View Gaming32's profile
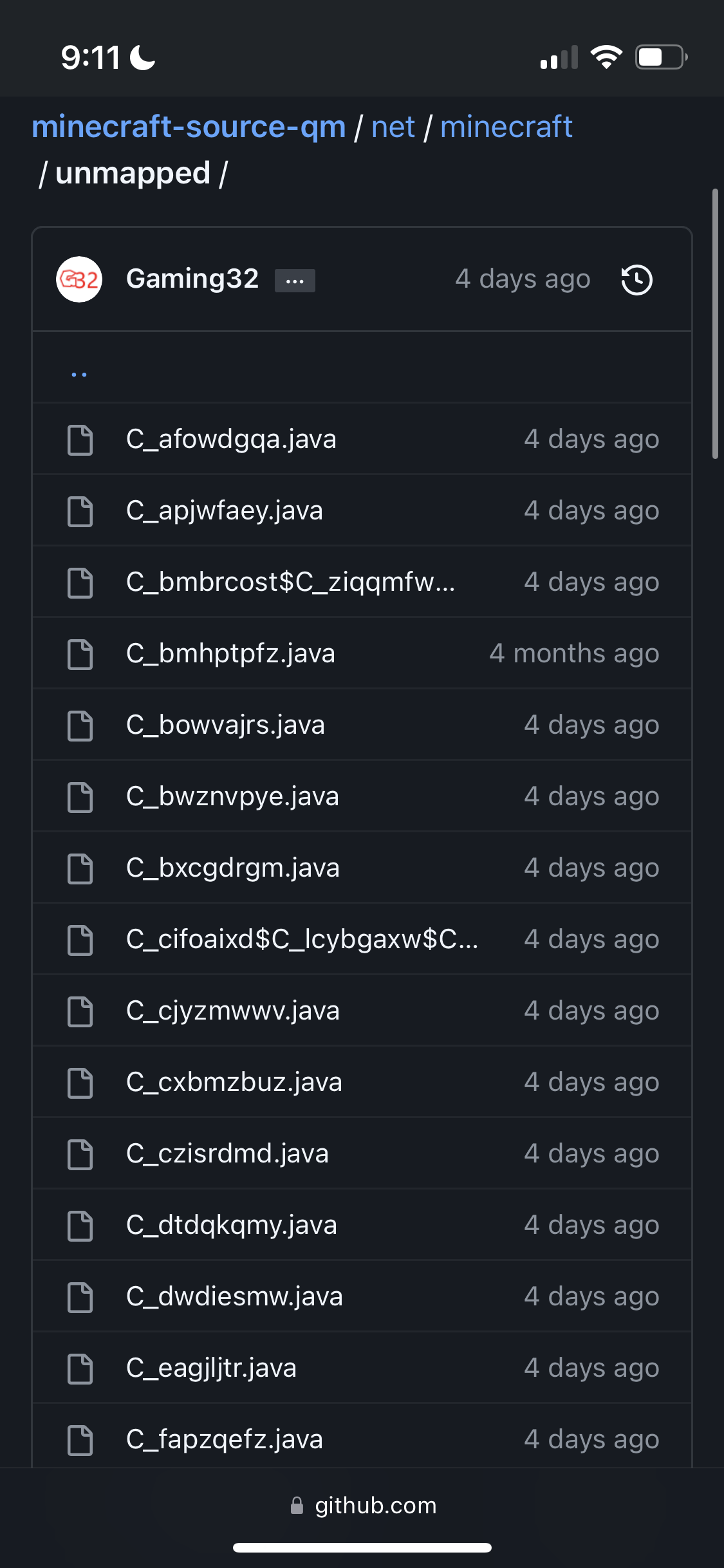 [192, 279]
